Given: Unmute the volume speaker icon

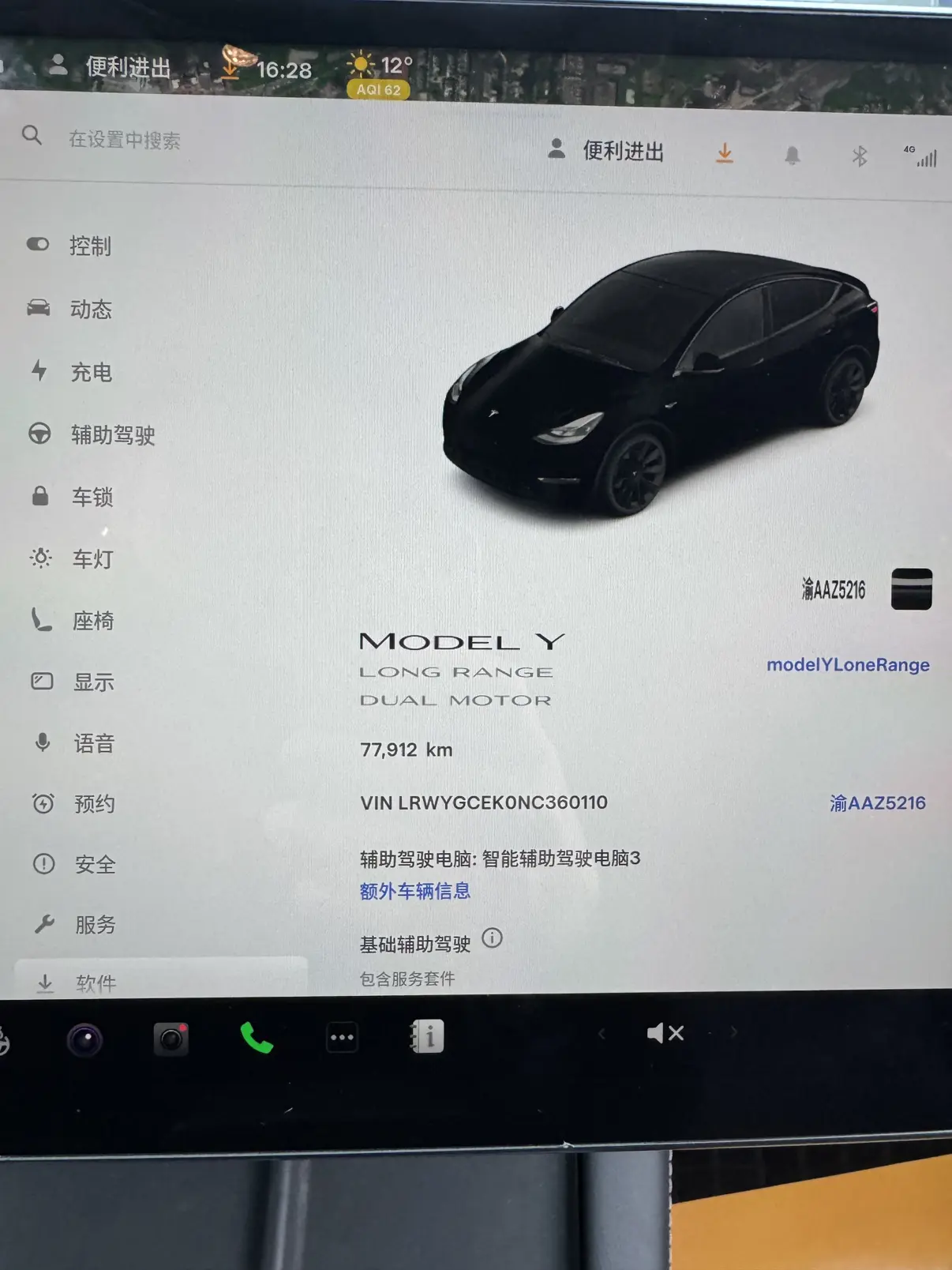Looking at the screenshot, I should pyautogui.click(x=665, y=1033).
